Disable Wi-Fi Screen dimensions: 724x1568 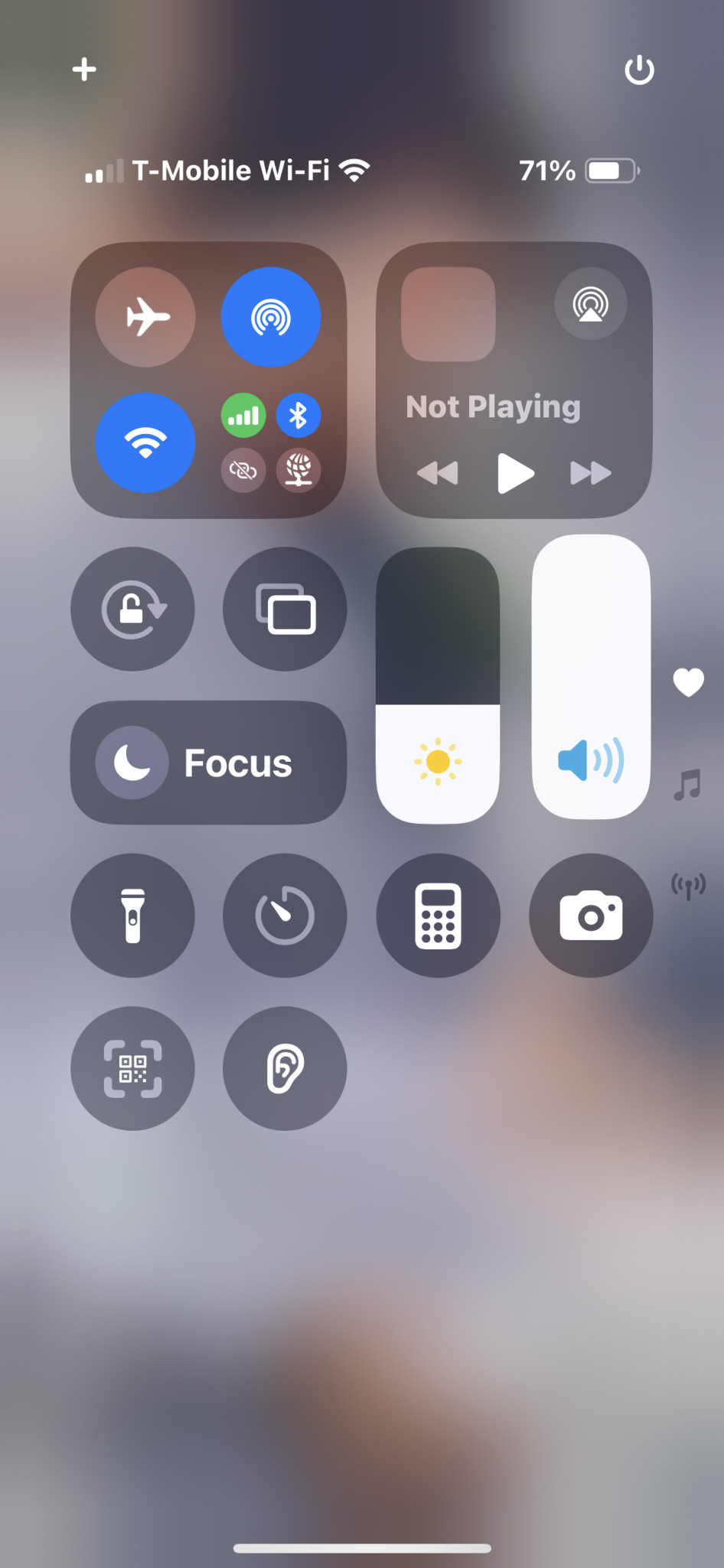(145, 442)
